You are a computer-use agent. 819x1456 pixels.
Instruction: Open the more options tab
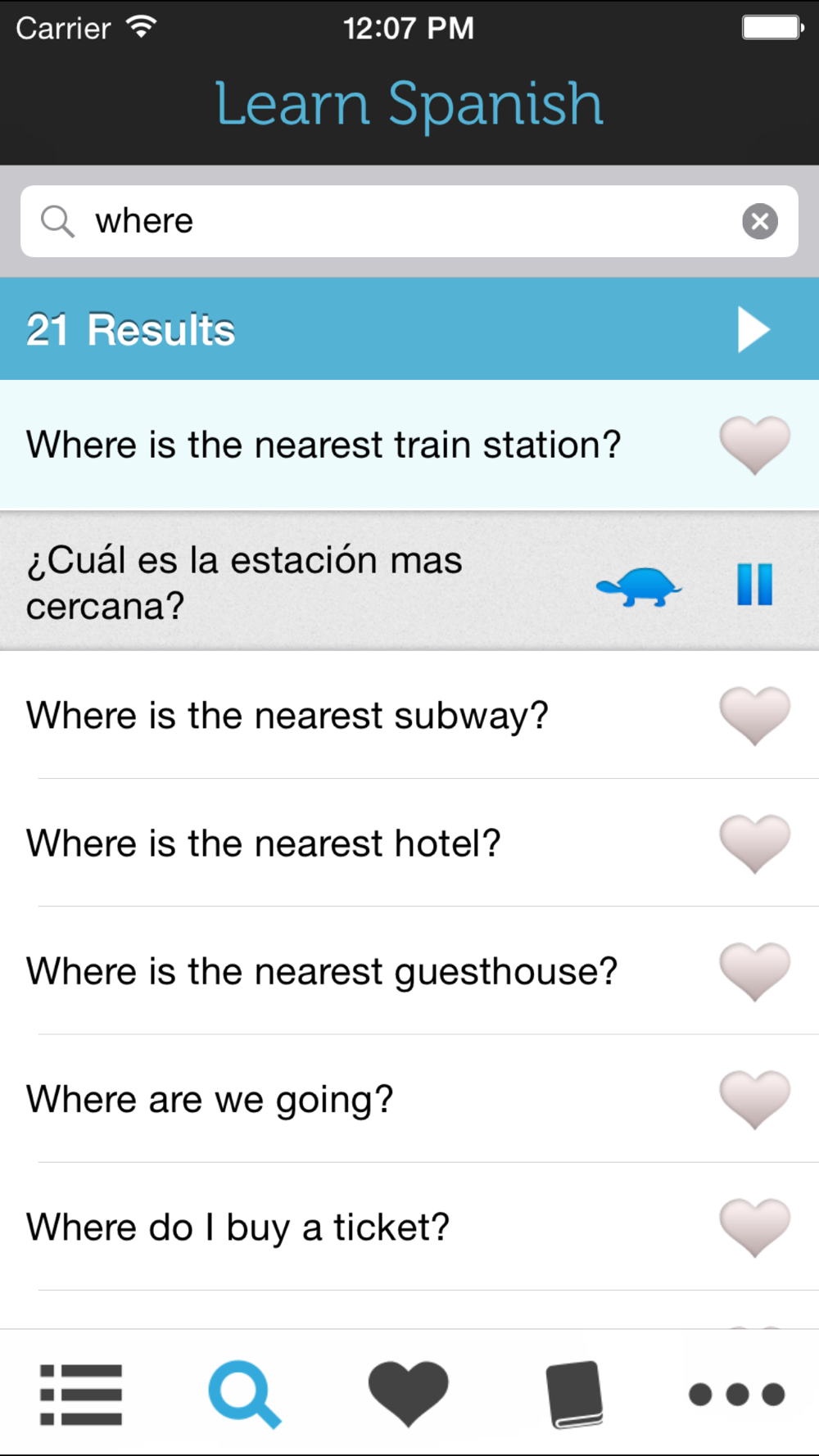737,1394
